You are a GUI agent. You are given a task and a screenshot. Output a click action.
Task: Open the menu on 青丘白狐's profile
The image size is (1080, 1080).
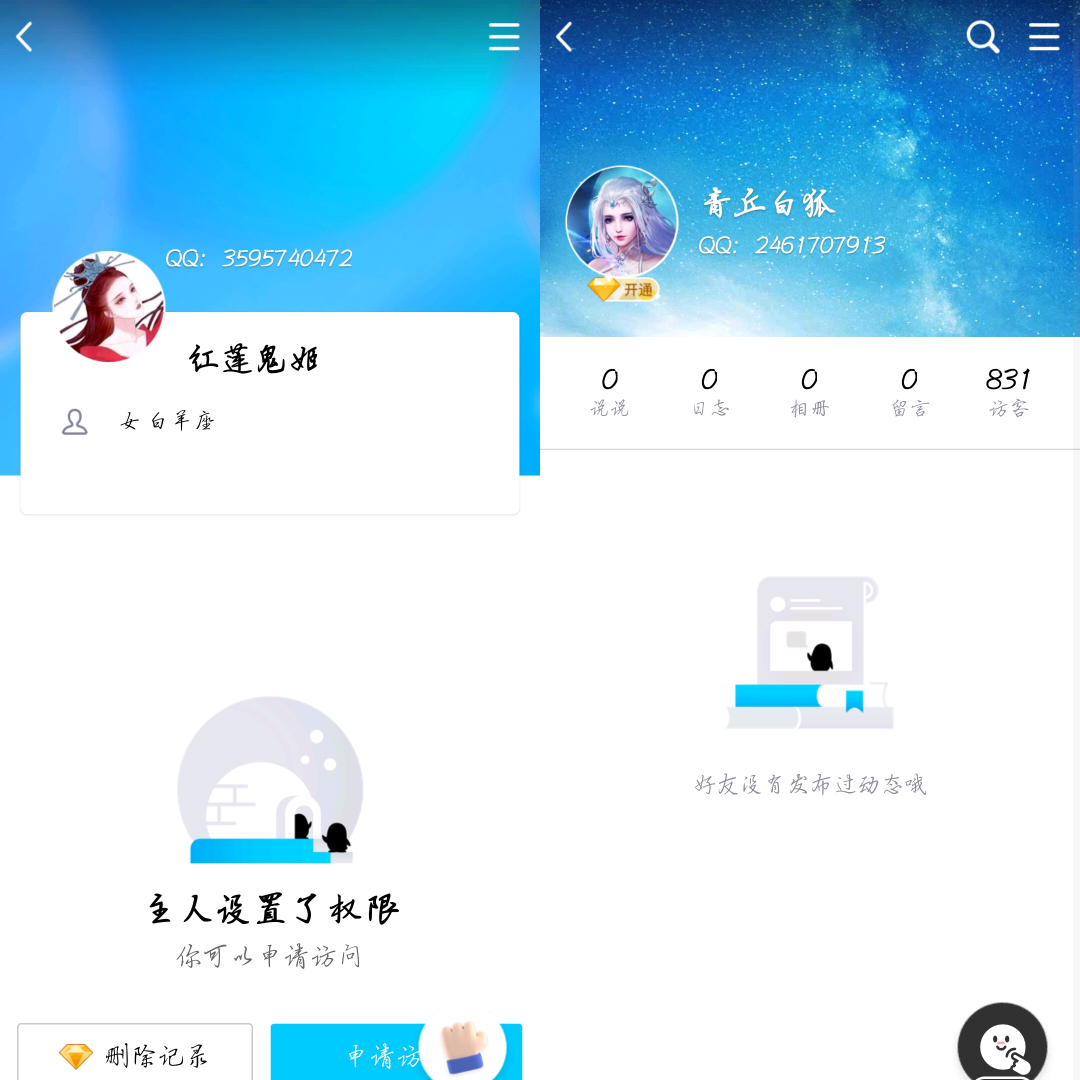click(x=1044, y=37)
